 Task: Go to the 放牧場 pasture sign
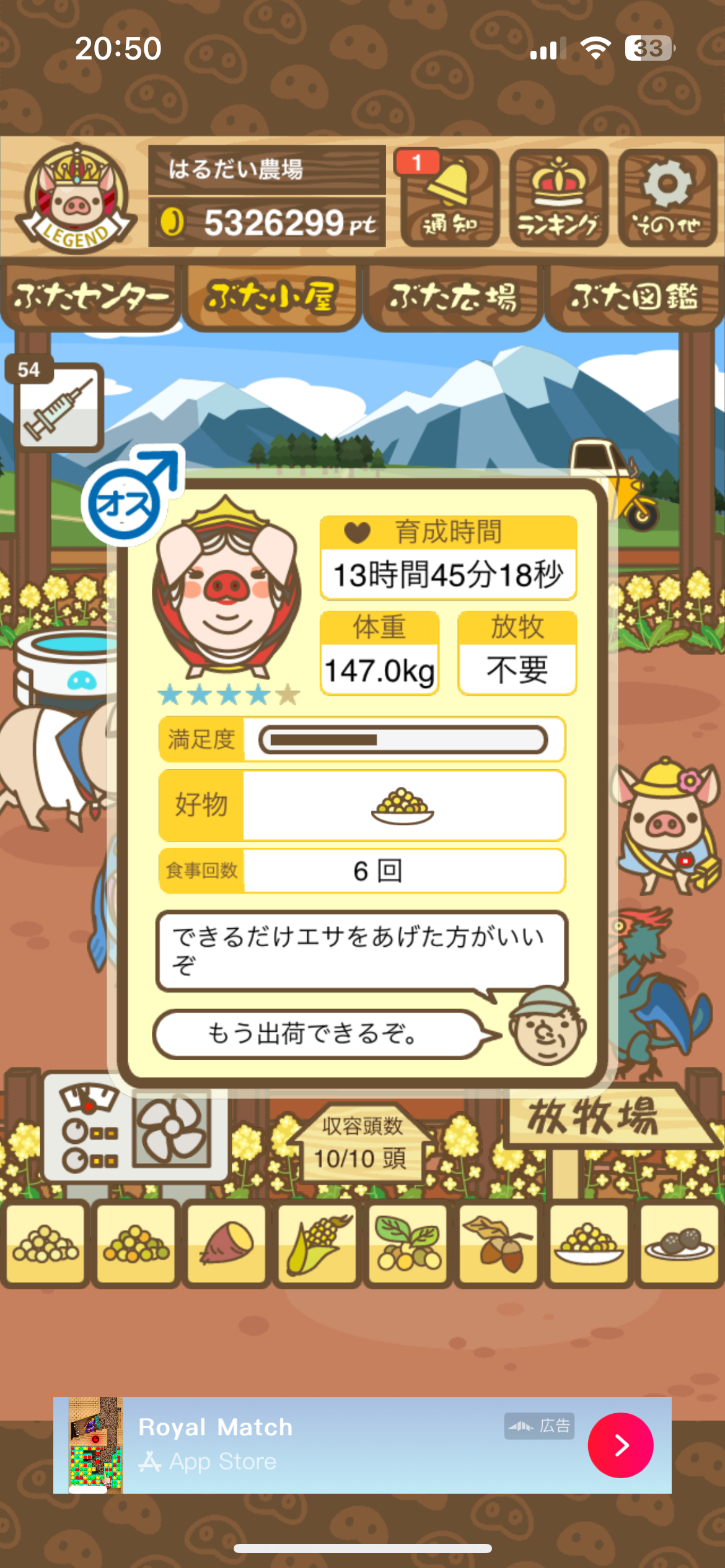point(595,1118)
